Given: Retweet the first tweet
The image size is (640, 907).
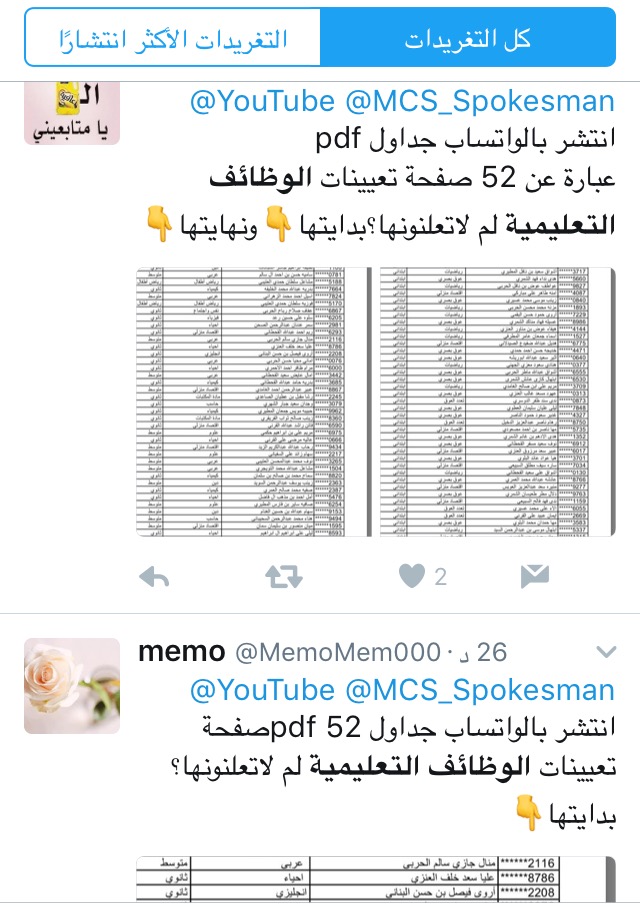Looking at the screenshot, I should tap(284, 575).
